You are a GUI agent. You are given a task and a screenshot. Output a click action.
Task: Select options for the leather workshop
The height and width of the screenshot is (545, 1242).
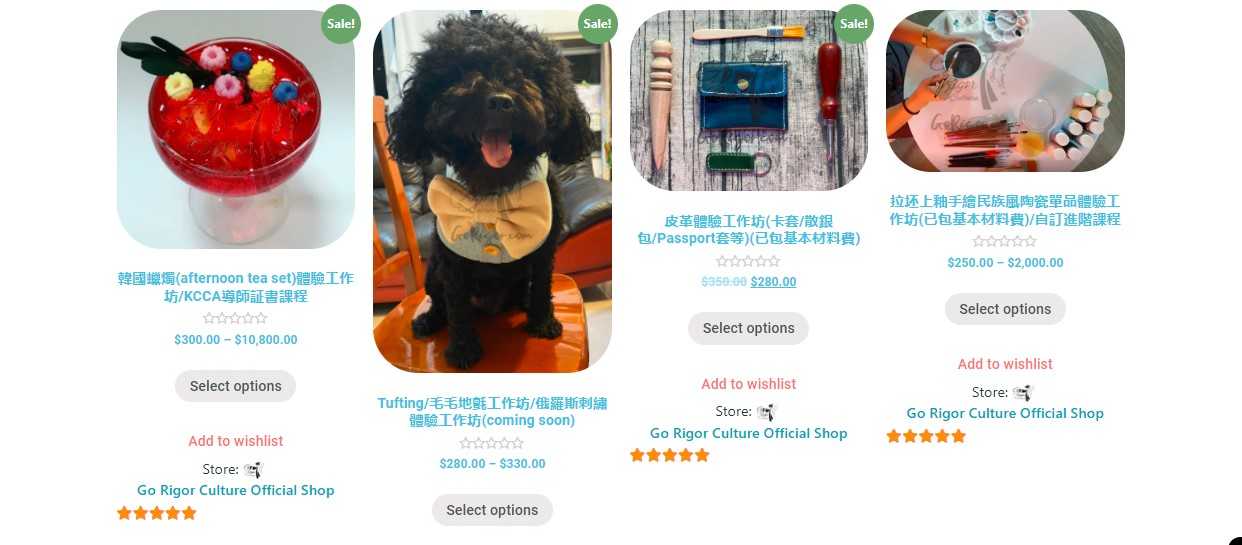[x=748, y=328]
